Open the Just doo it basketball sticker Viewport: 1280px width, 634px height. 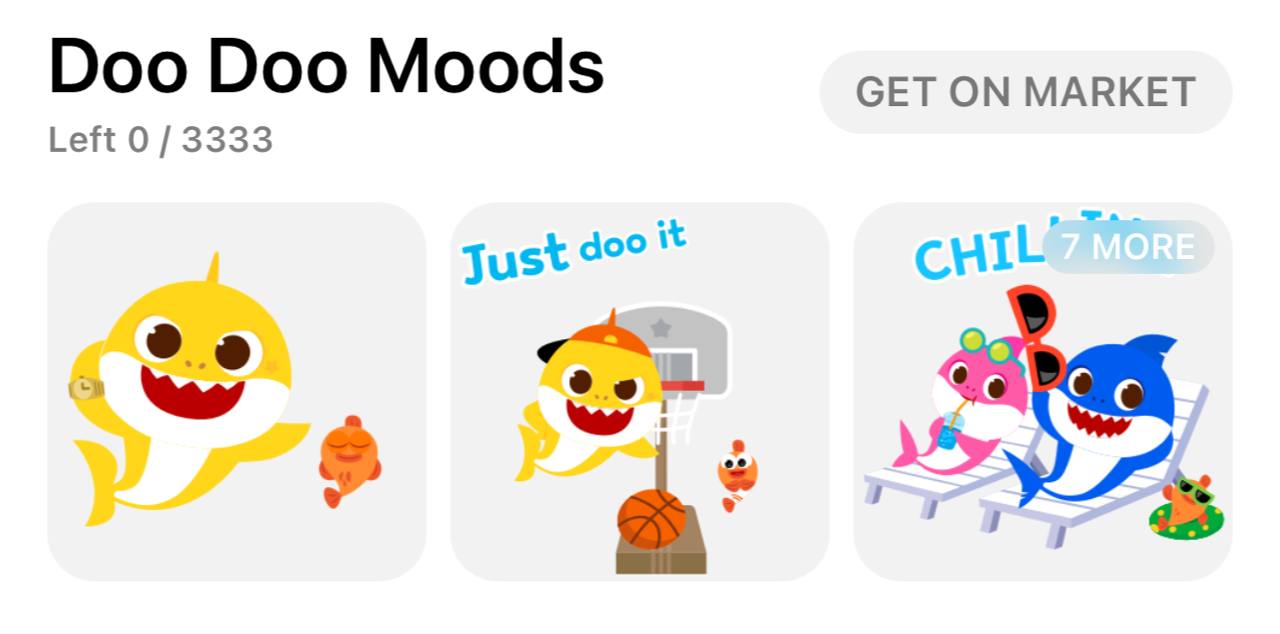(x=640, y=391)
